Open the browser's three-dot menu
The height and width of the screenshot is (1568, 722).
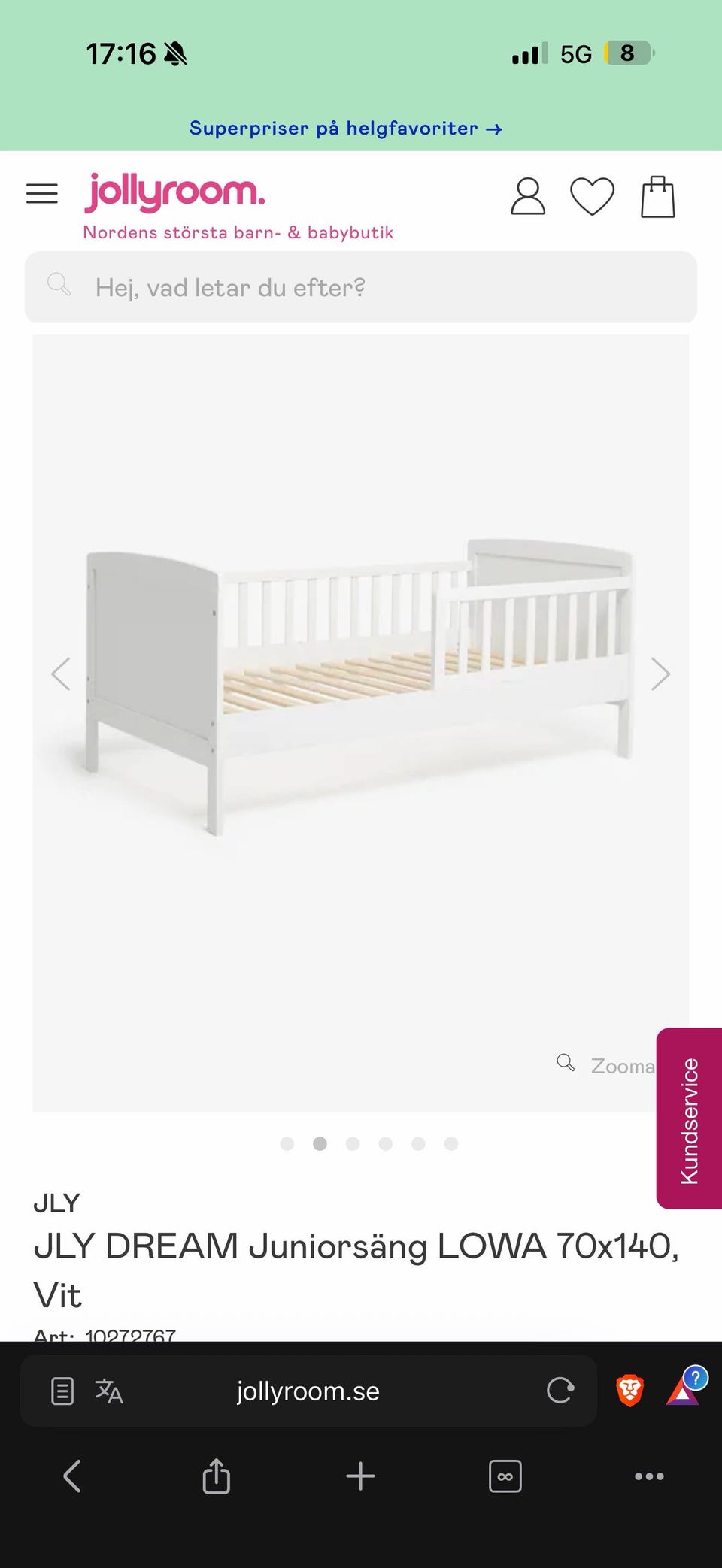click(649, 1476)
